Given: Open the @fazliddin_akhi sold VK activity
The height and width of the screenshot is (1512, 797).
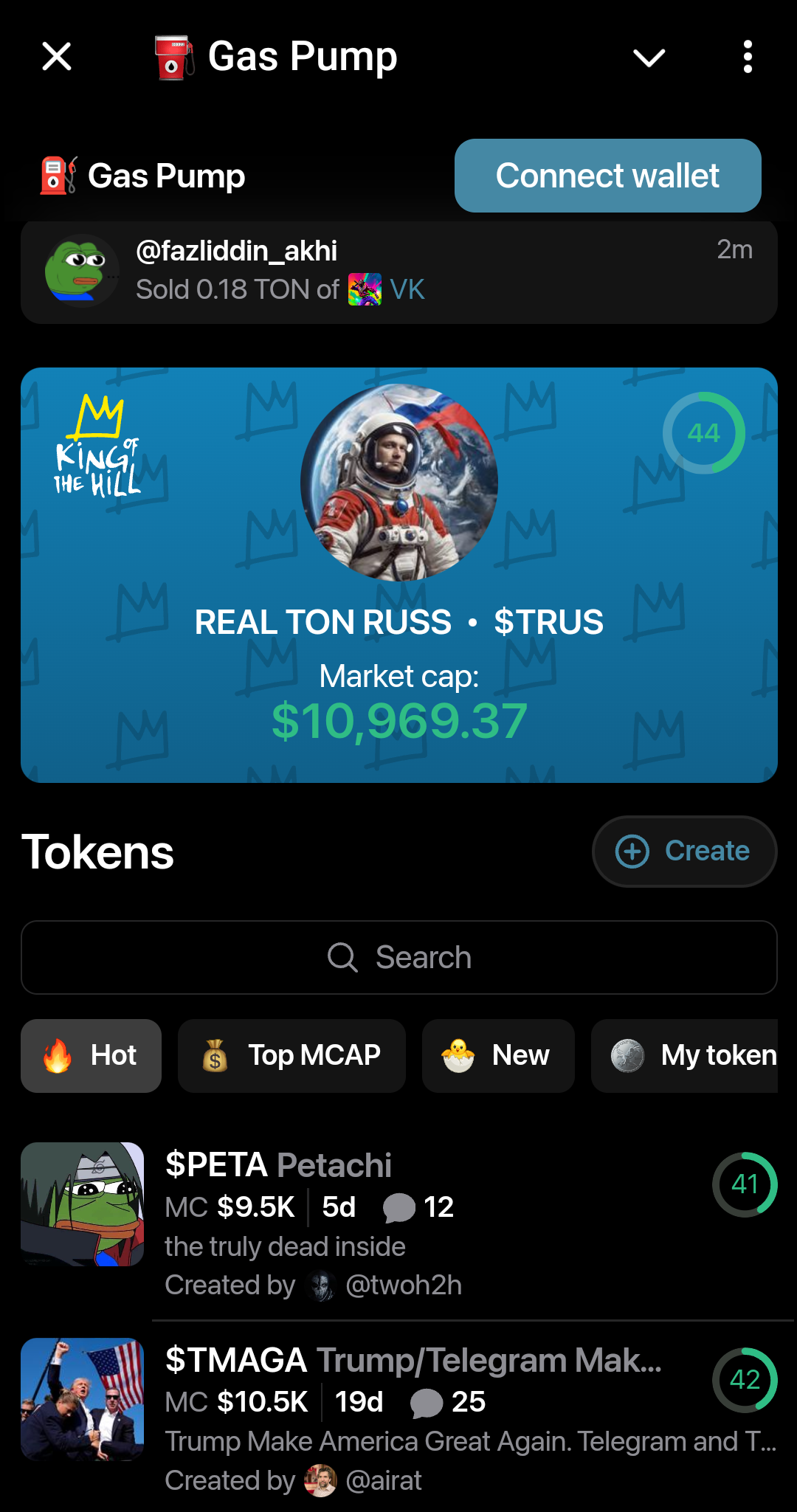Looking at the screenshot, I should pos(398,271).
